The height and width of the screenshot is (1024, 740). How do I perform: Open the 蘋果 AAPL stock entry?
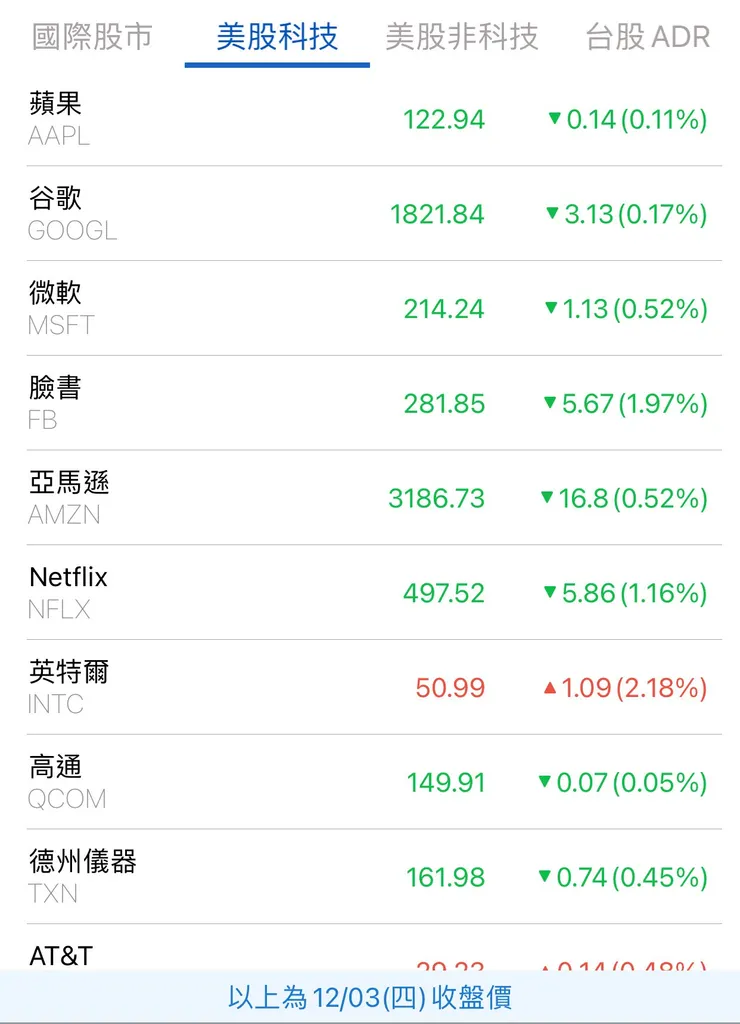[57, 118]
